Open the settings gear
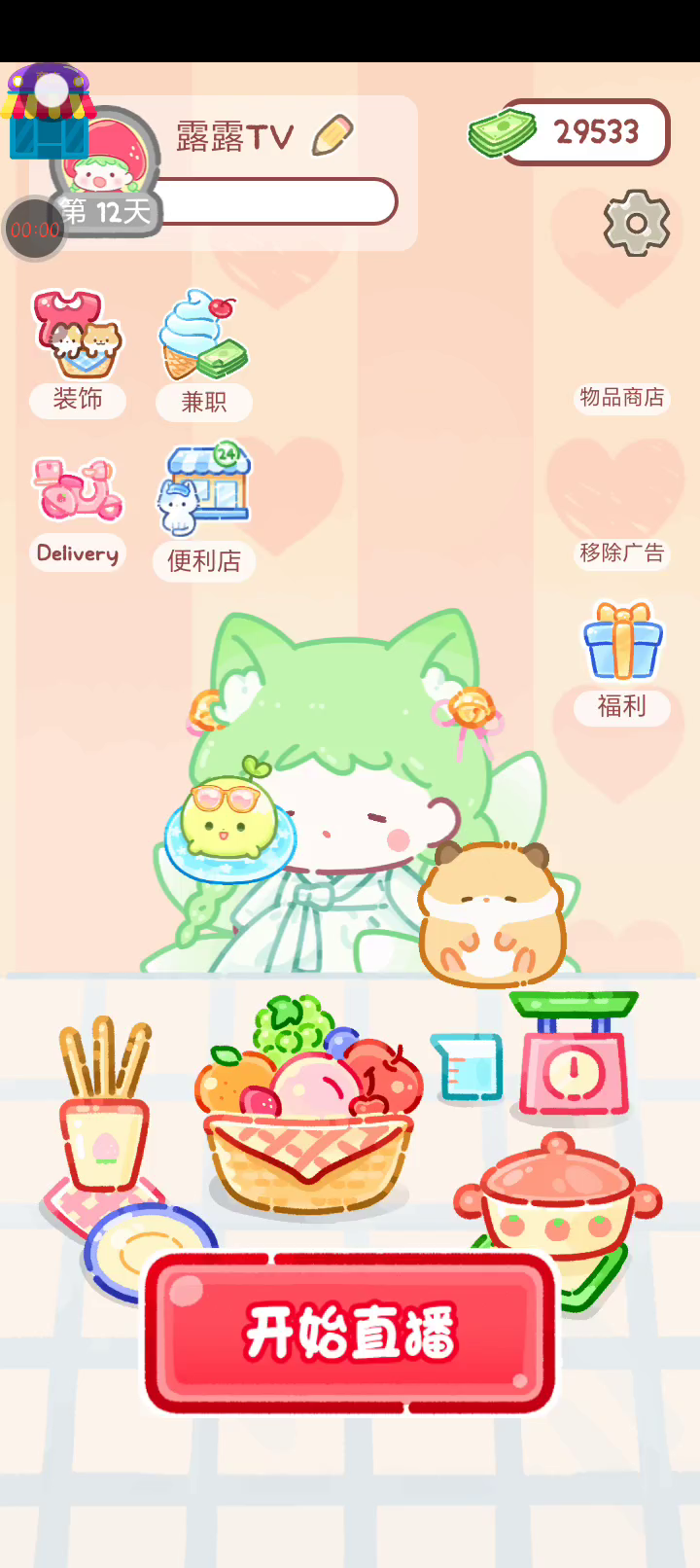The width and height of the screenshot is (700, 1568). click(x=637, y=224)
